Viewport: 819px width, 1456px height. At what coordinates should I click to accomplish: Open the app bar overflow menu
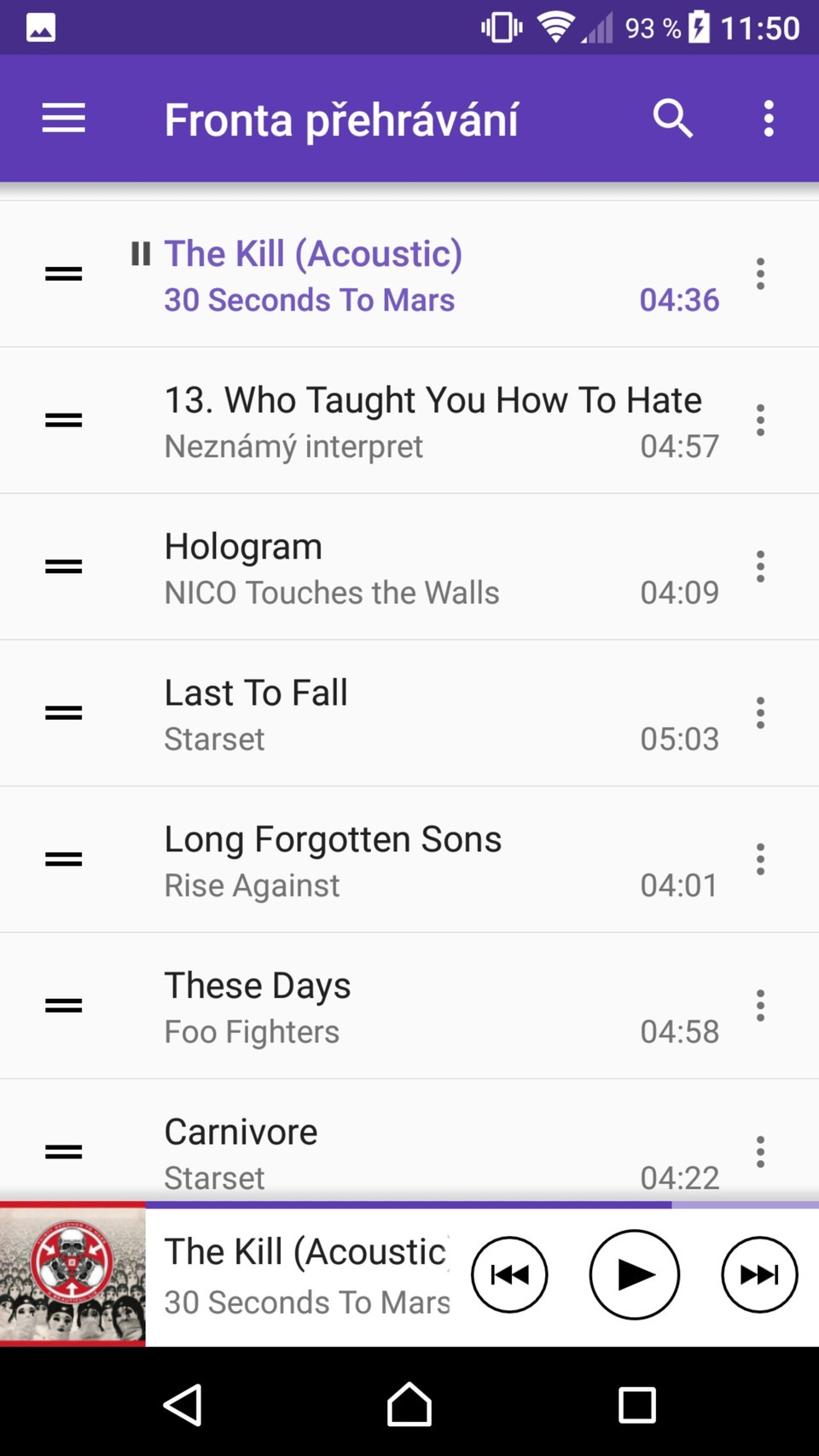pyautogui.click(x=769, y=119)
